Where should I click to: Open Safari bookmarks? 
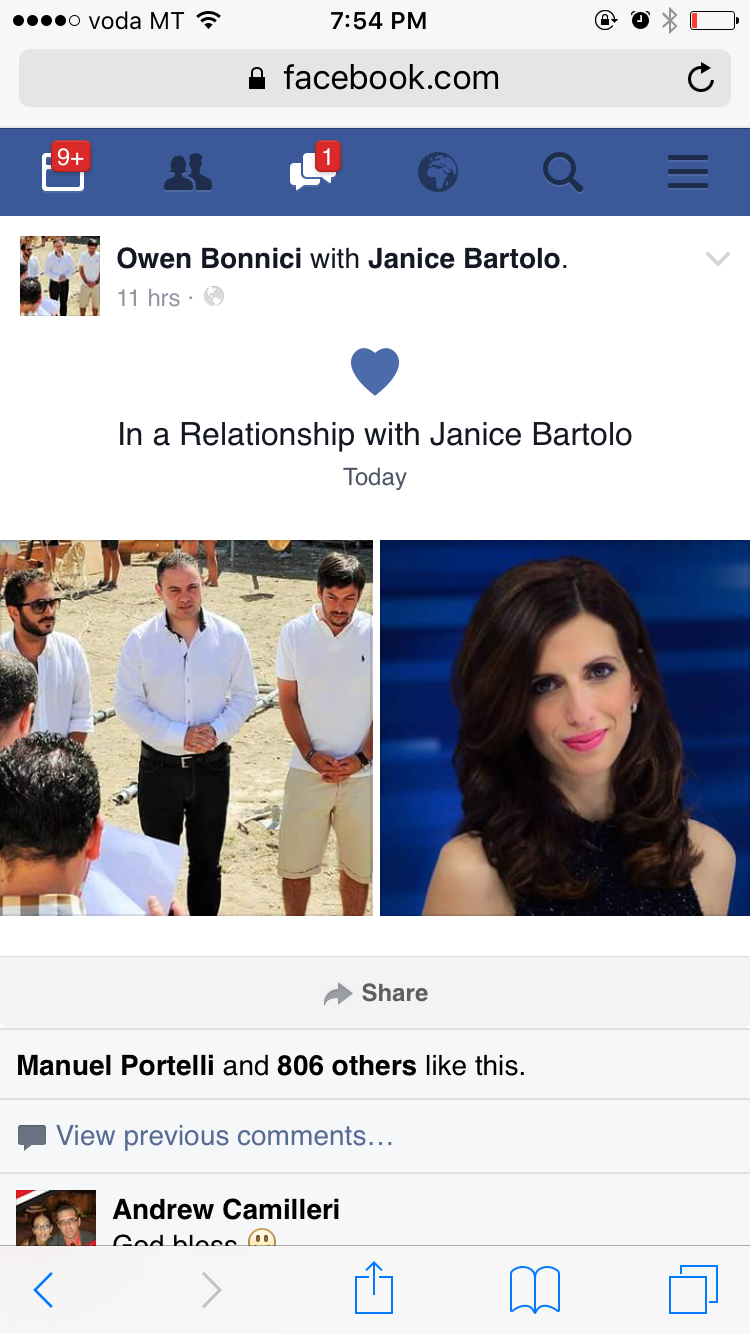534,1290
